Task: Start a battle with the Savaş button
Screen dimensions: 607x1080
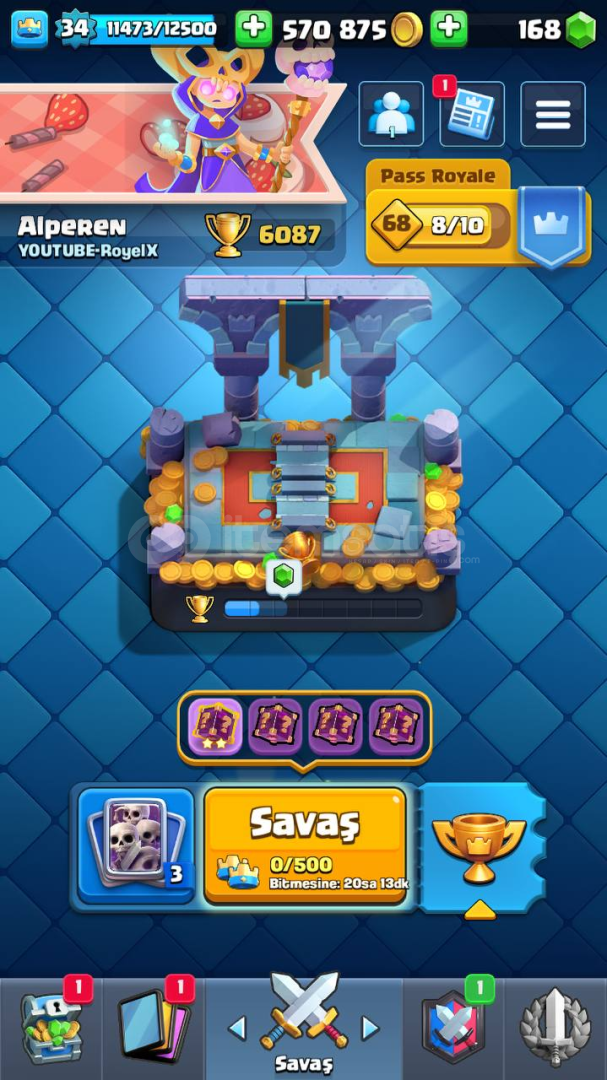Action: click(x=305, y=844)
